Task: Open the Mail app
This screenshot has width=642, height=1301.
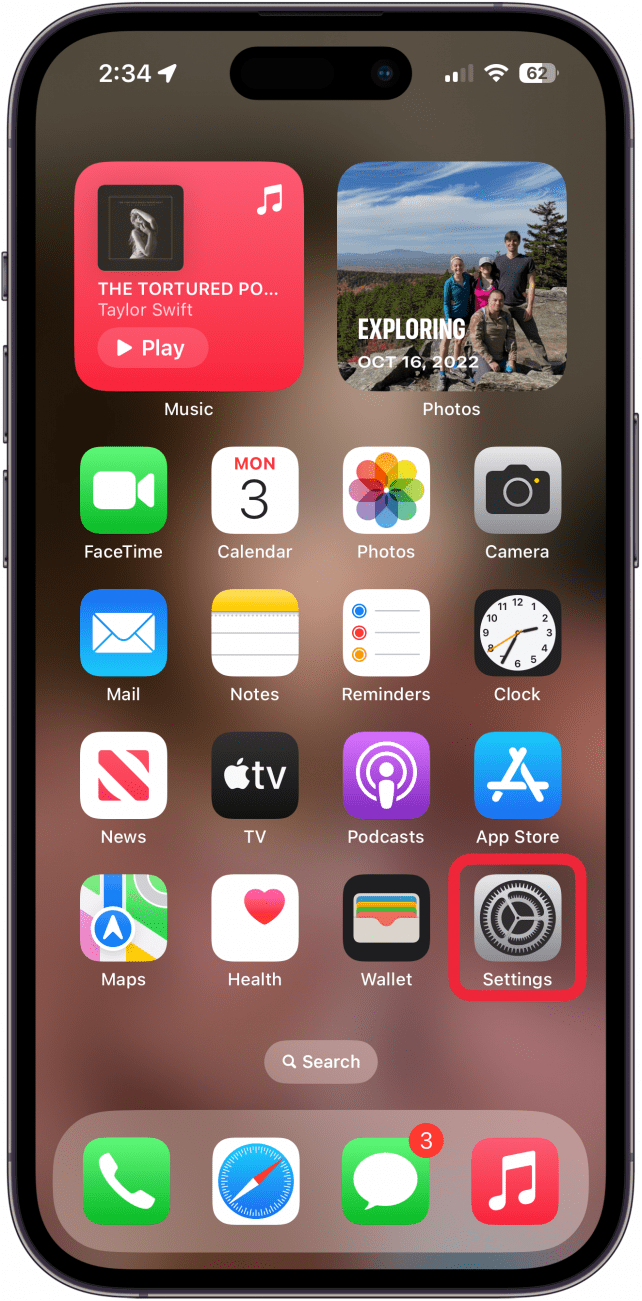Action: (x=124, y=633)
